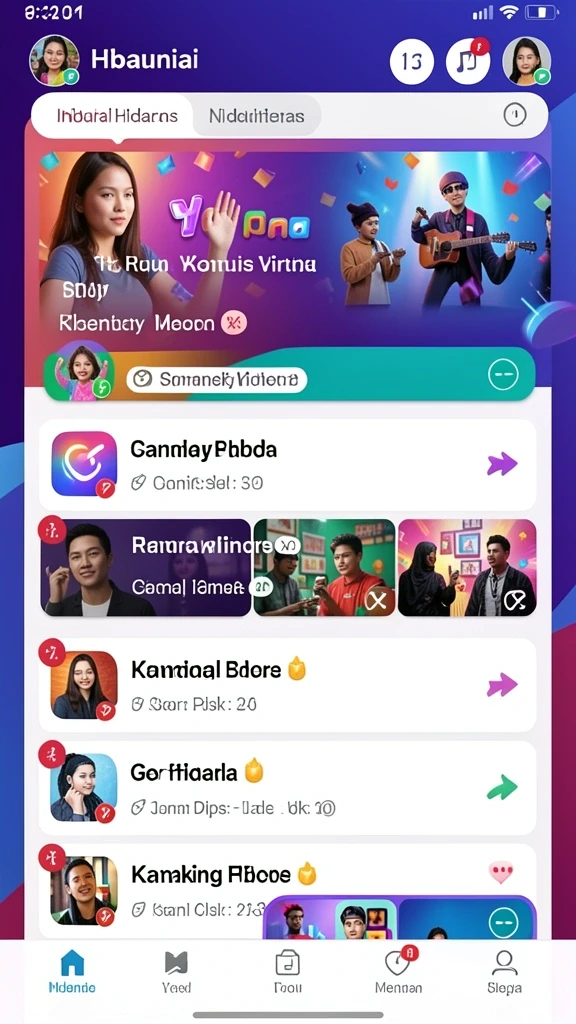The image size is (576, 1024).
Task: Open the account avatar at top right
Action: (526, 61)
